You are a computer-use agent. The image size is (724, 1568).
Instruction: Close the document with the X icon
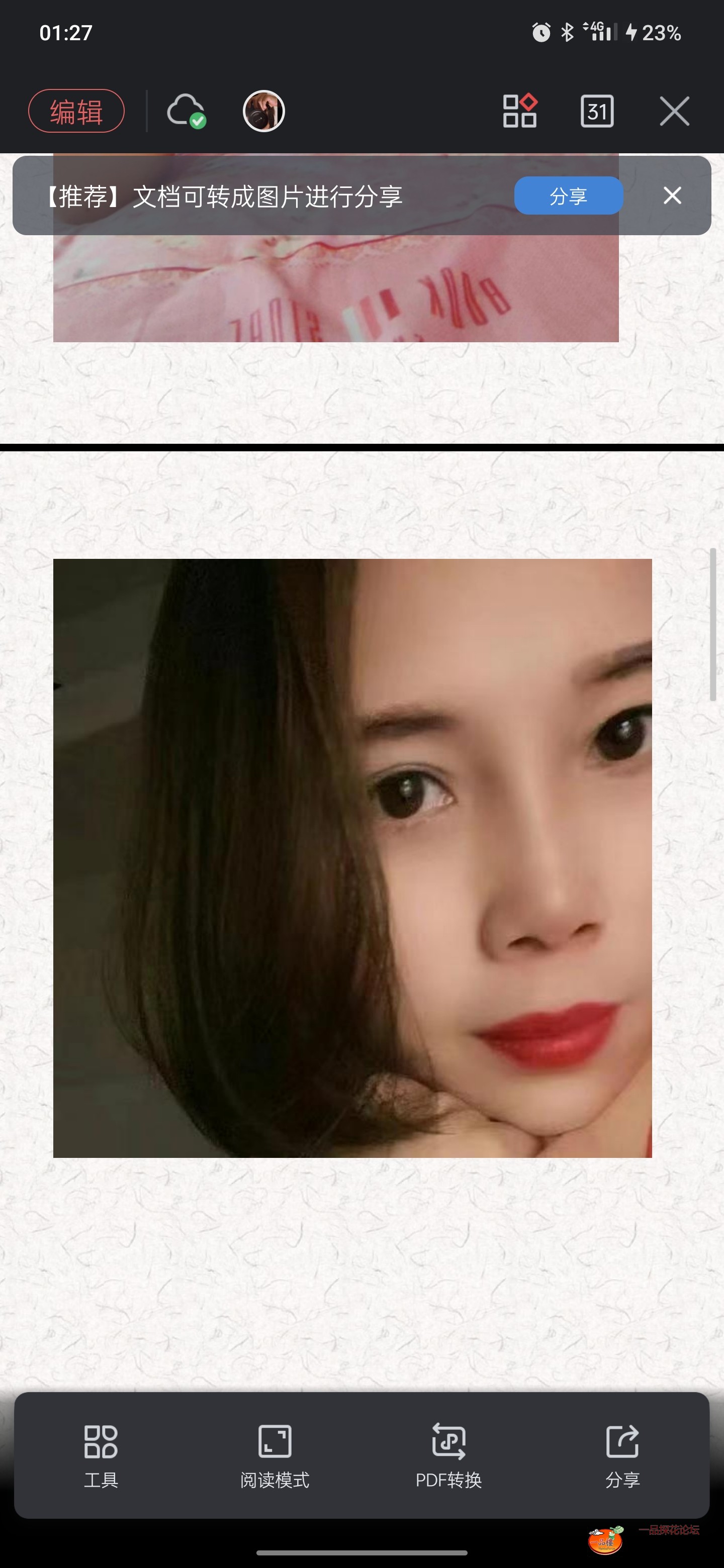(x=674, y=112)
